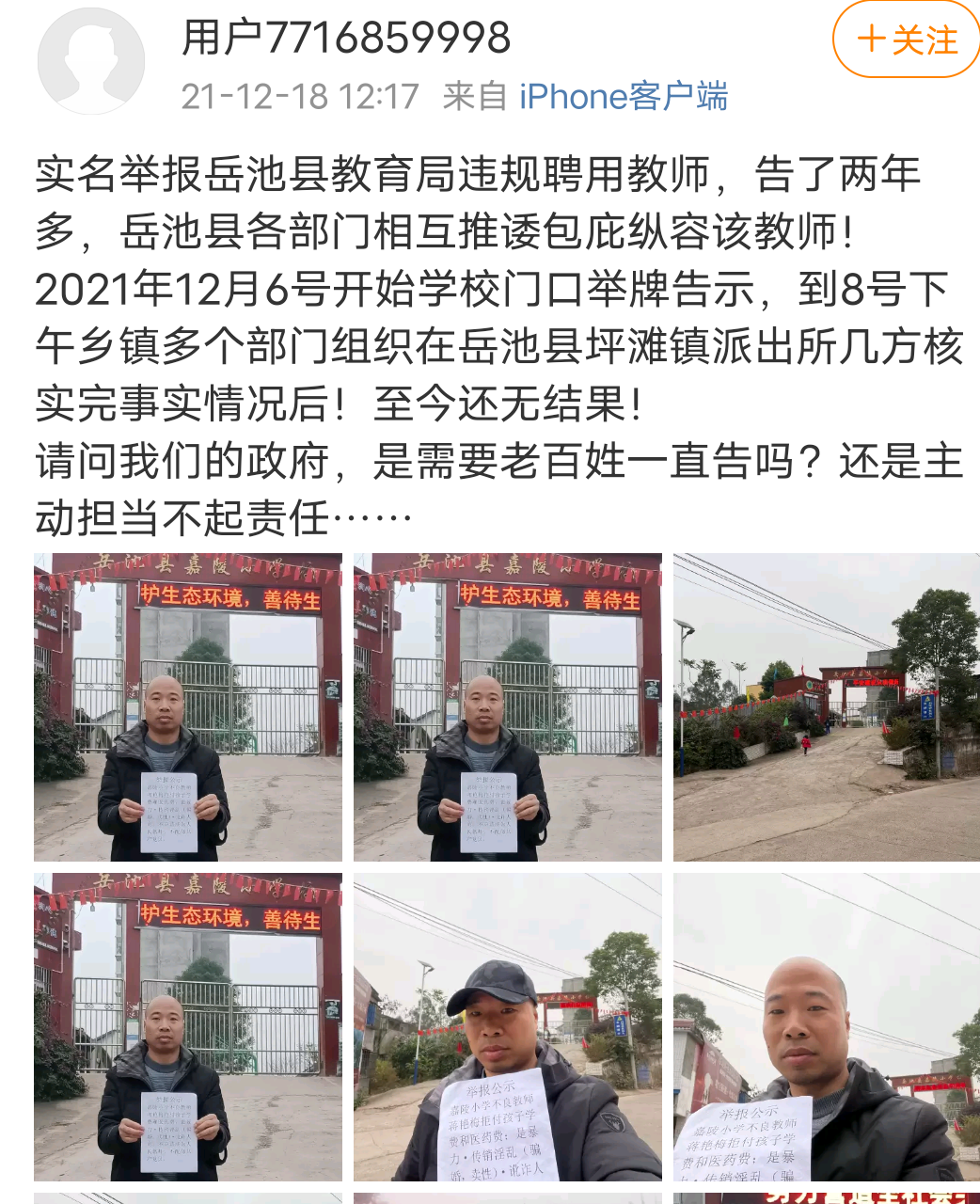Open photo of the road toward school gate
The image size is (980, 1204).
(826, 707)
